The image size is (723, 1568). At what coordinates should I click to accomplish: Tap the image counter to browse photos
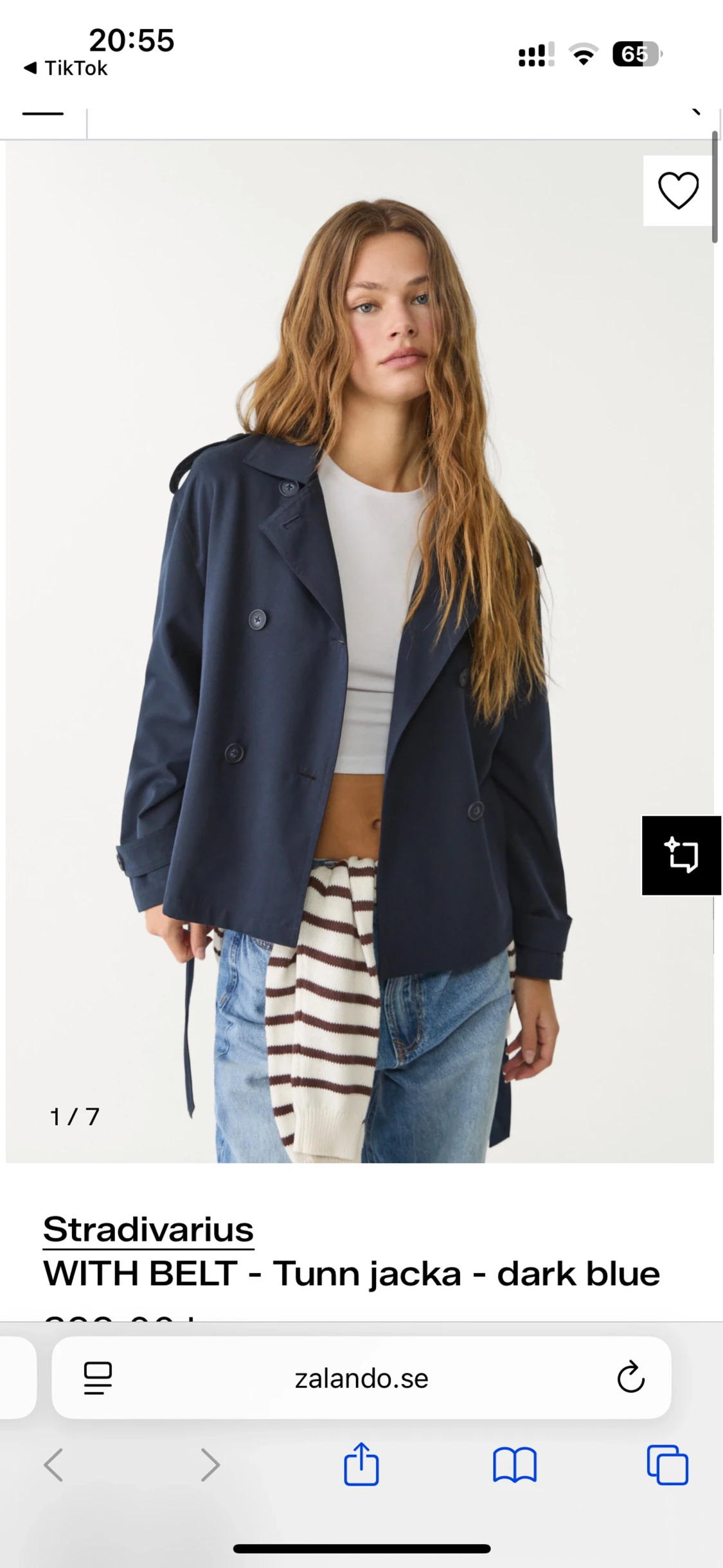pyautogui.click(x=73, y=1115)
